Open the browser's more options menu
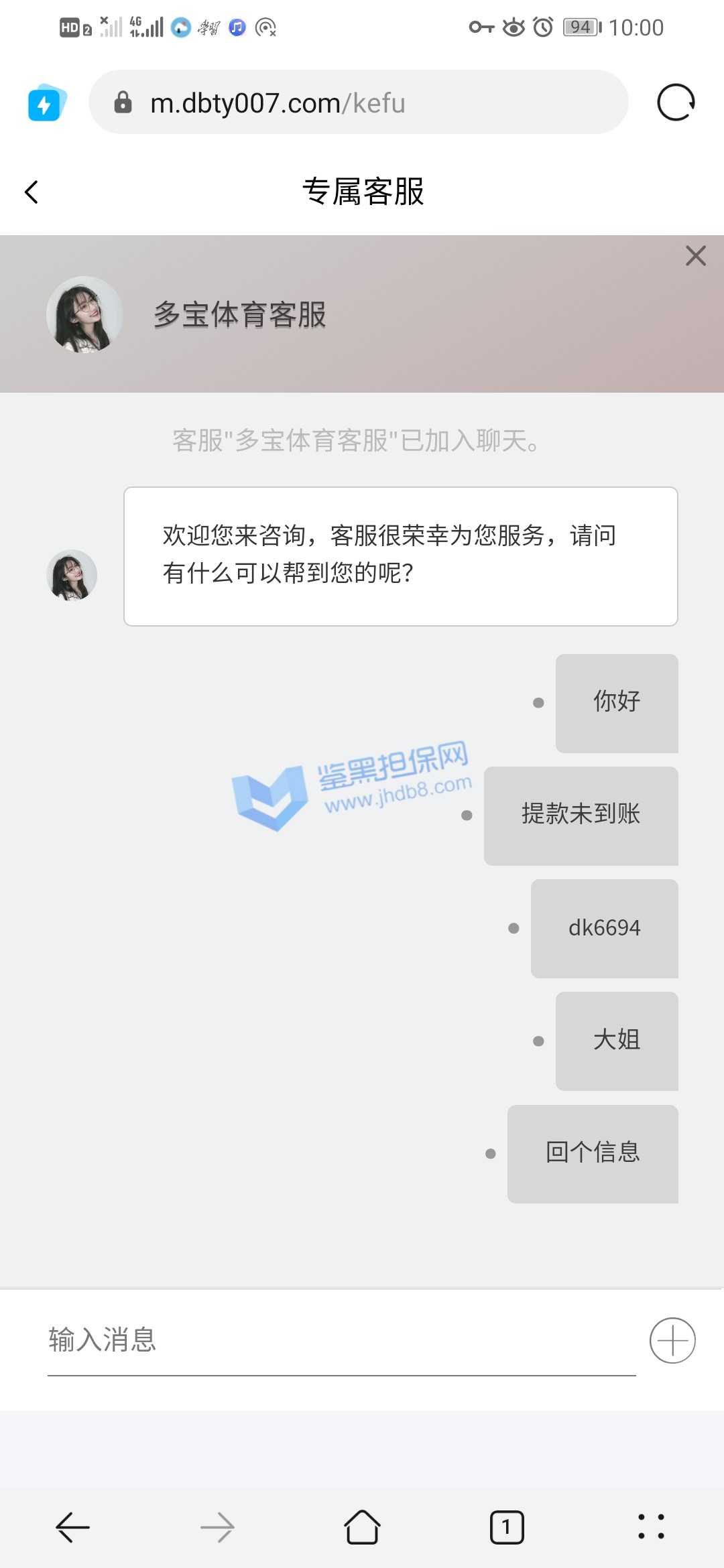724x1568 pixels. click(651, 1526)
